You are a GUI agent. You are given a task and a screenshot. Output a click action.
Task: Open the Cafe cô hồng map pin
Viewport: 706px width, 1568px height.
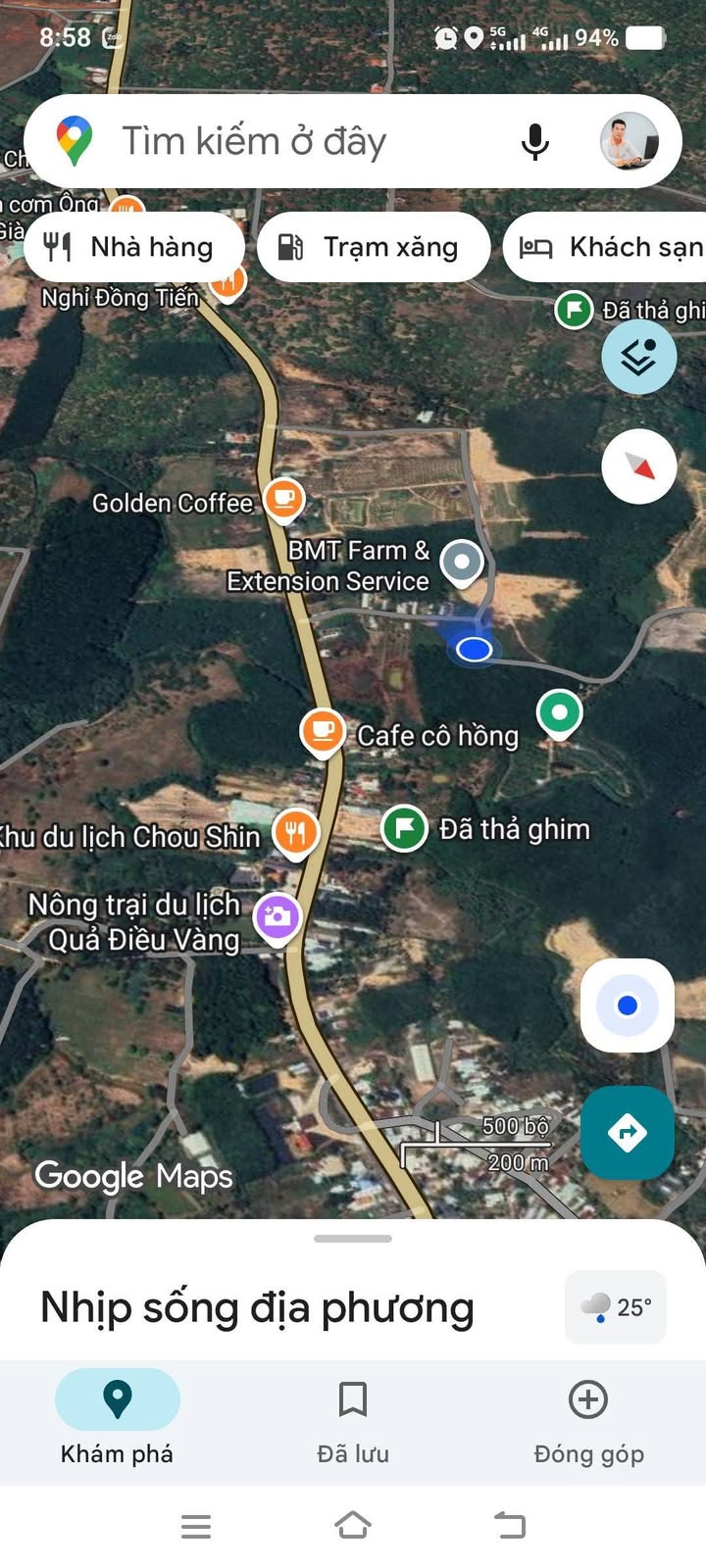(x=322, y=731)
